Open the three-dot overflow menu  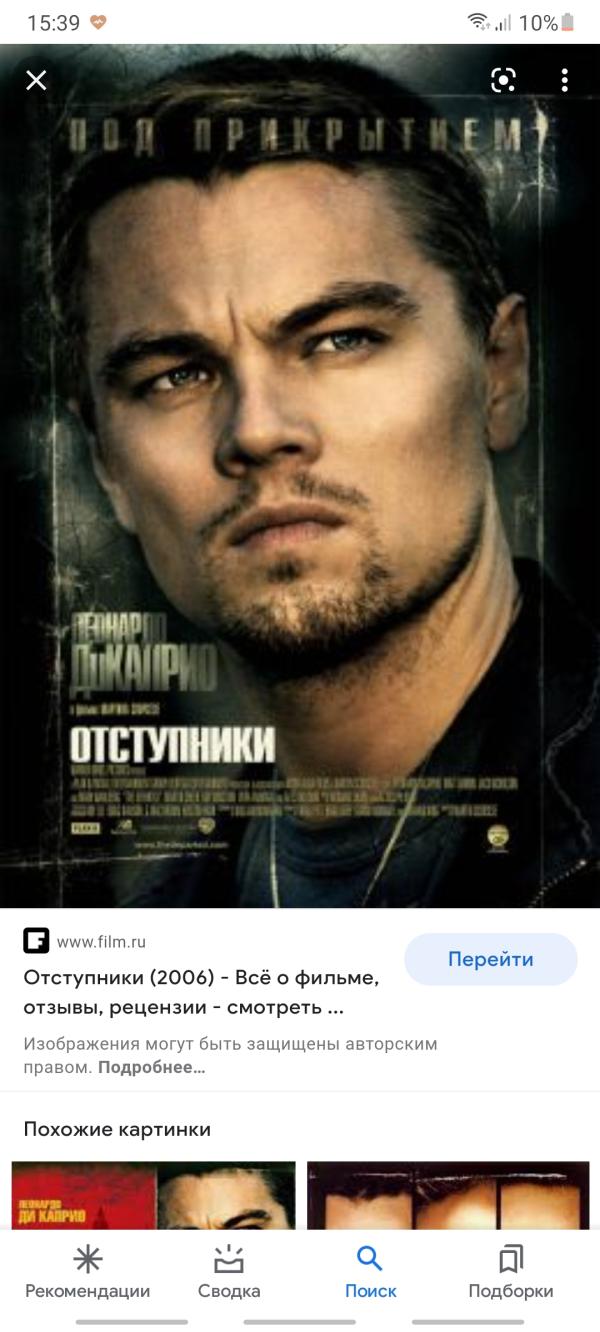tap(565, 80)
